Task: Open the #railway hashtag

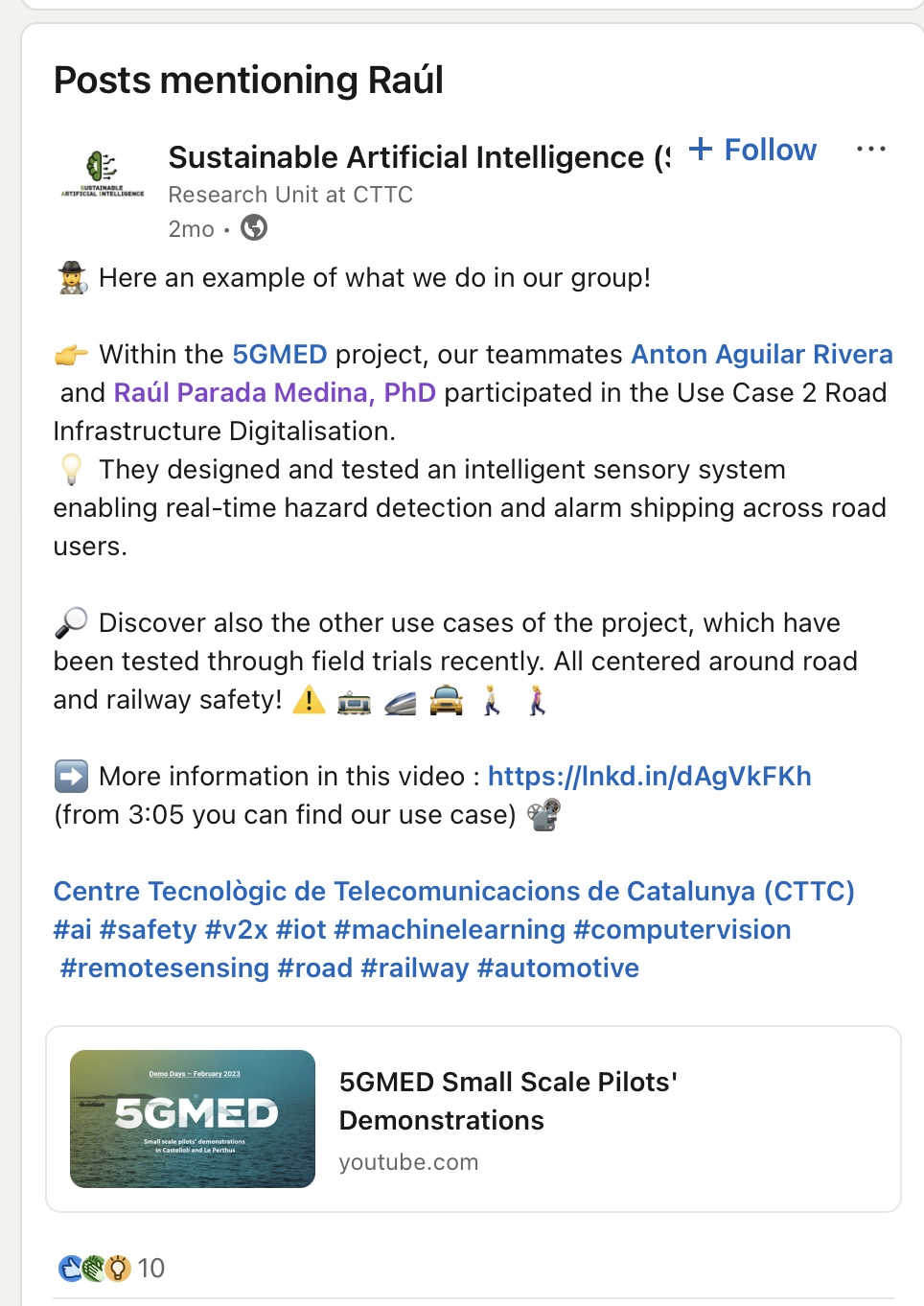Action: 414,968
